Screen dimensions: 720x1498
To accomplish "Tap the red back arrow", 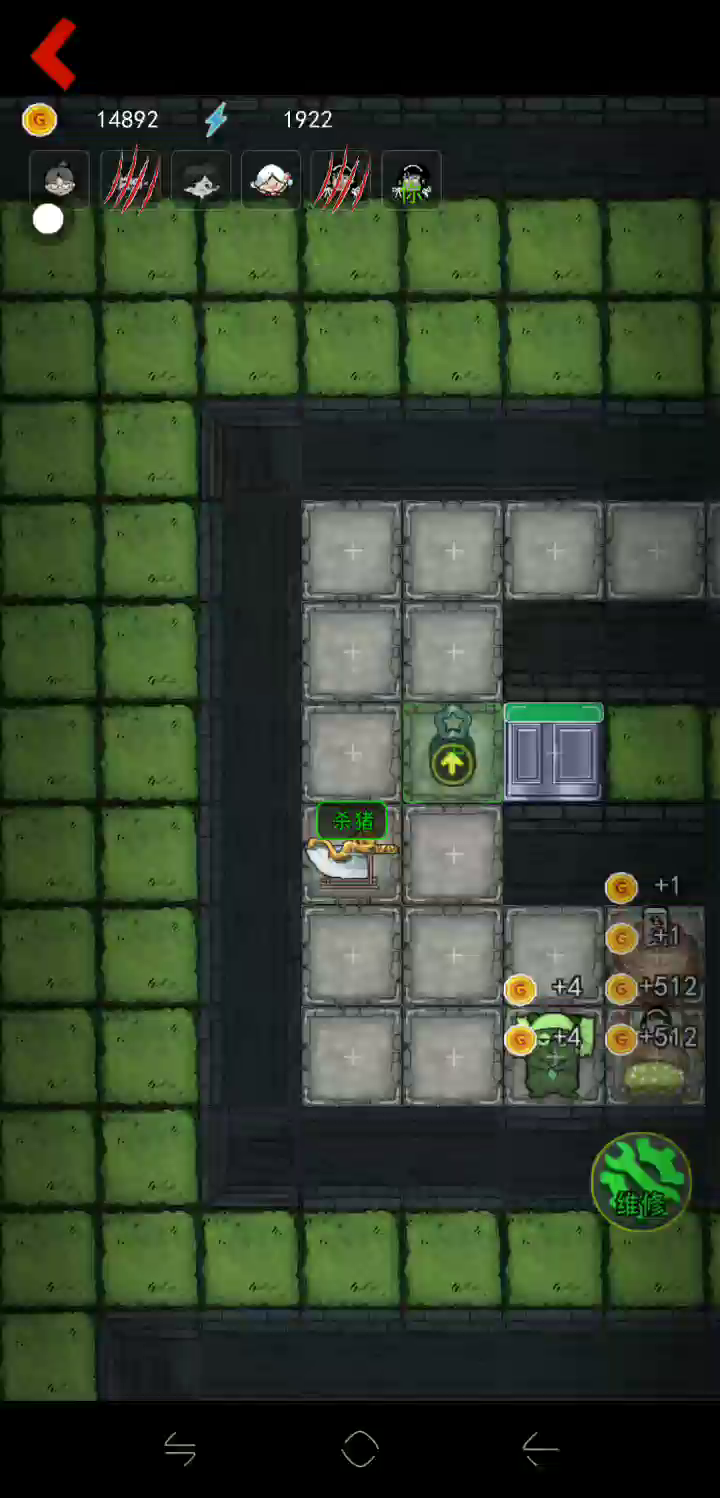I will 54,52.
